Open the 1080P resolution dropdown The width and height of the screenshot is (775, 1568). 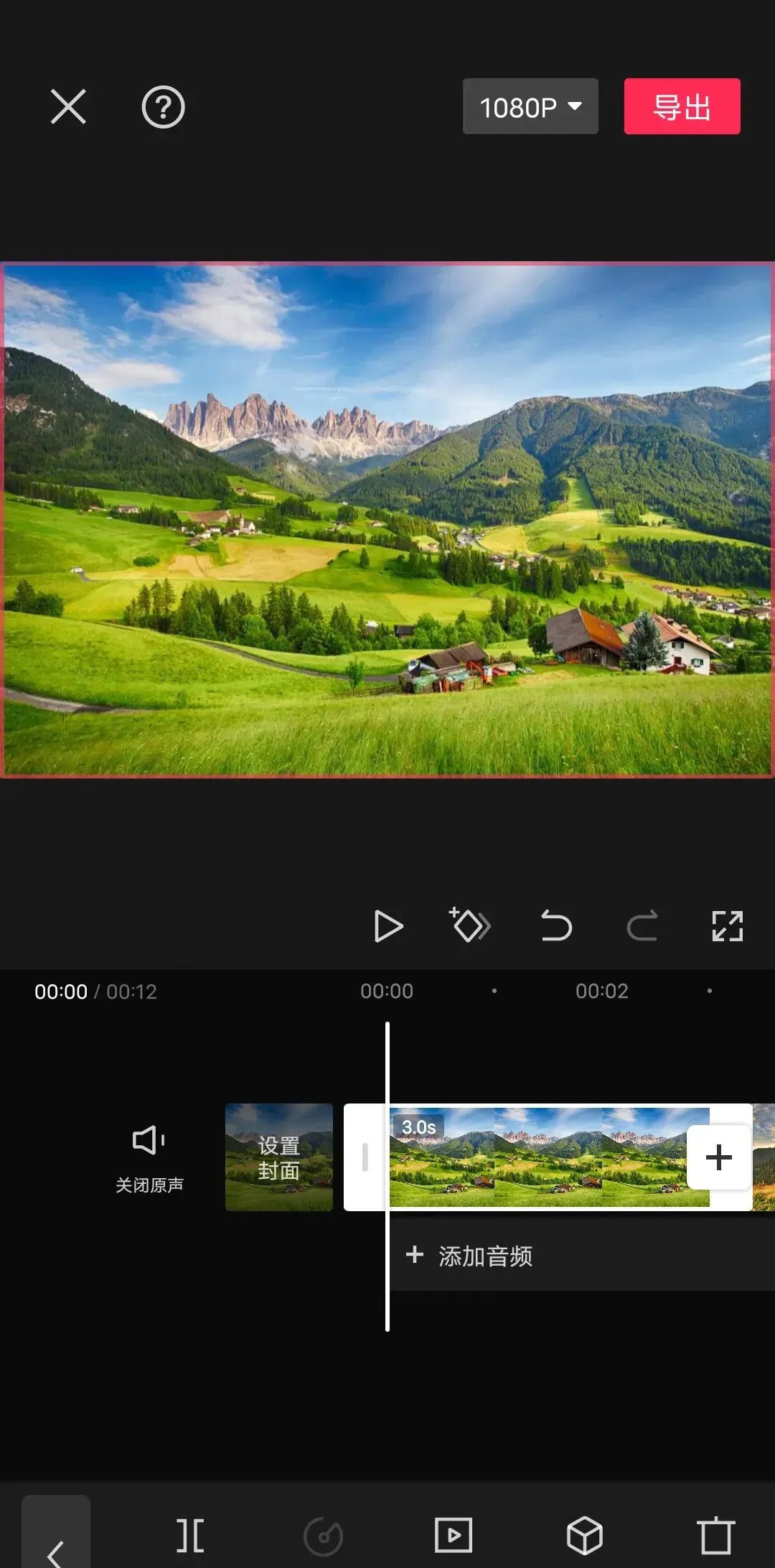click(x=530, y=107)
